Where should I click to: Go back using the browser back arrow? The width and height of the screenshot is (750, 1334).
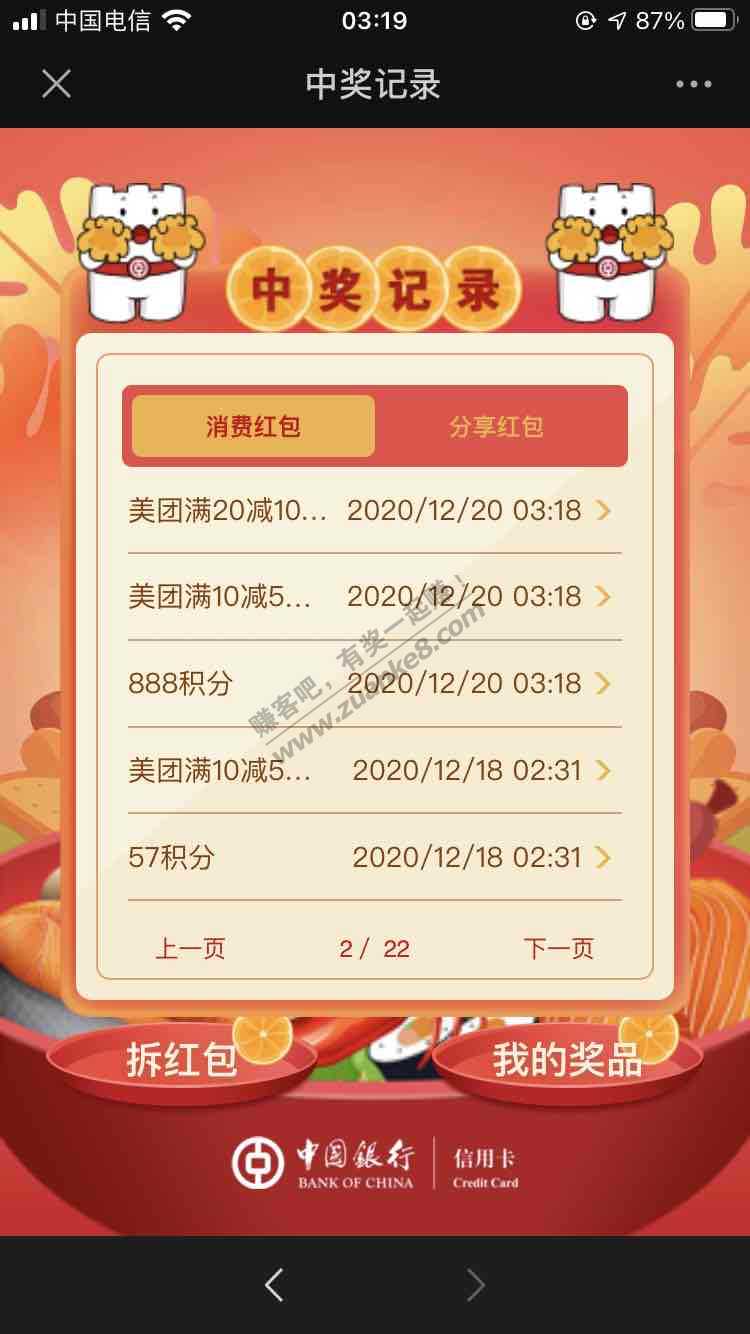click(x=274, y=1285)
